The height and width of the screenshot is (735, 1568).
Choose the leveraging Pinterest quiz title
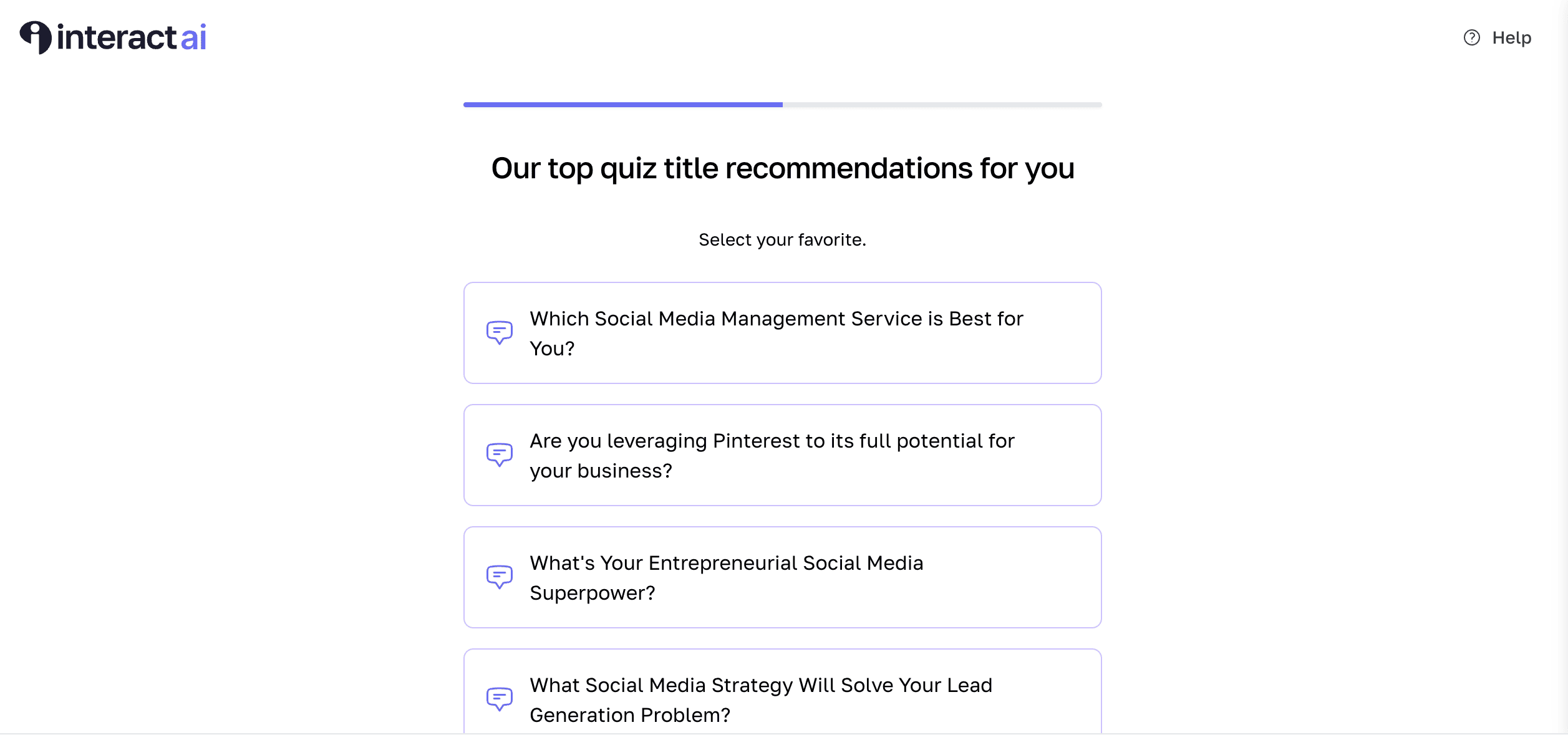[x=782, y=455]
